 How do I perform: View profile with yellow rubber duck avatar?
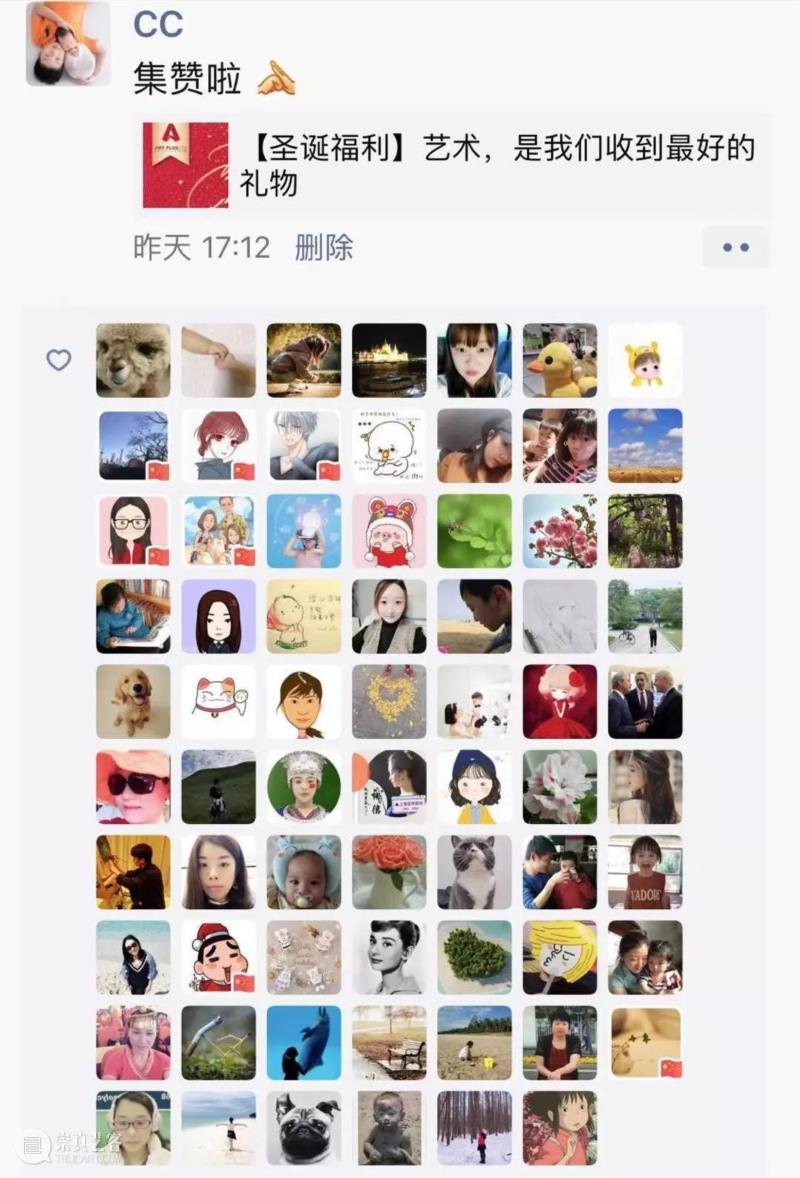click(x=560, y=360)
